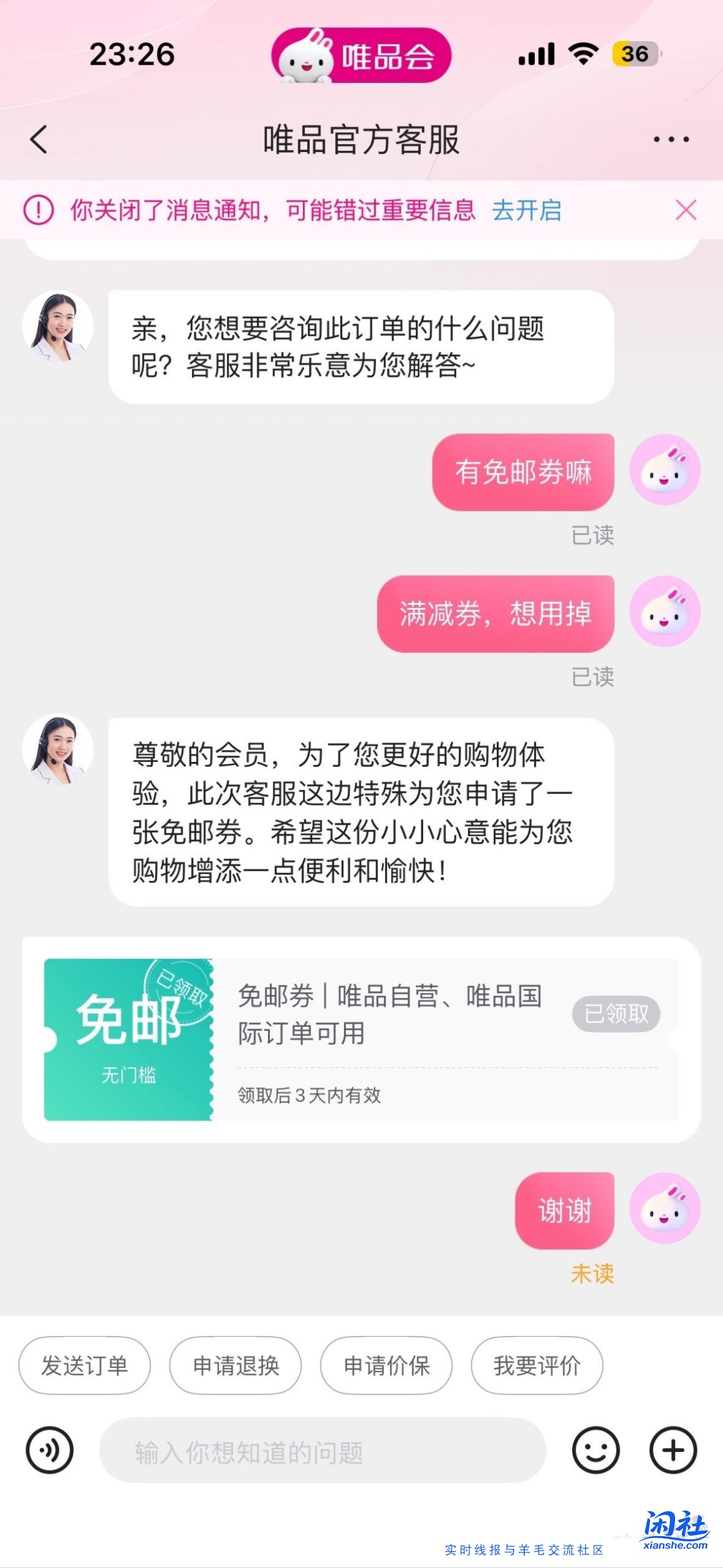Tap 去开启 to enable message notifications

pos(527,211)
